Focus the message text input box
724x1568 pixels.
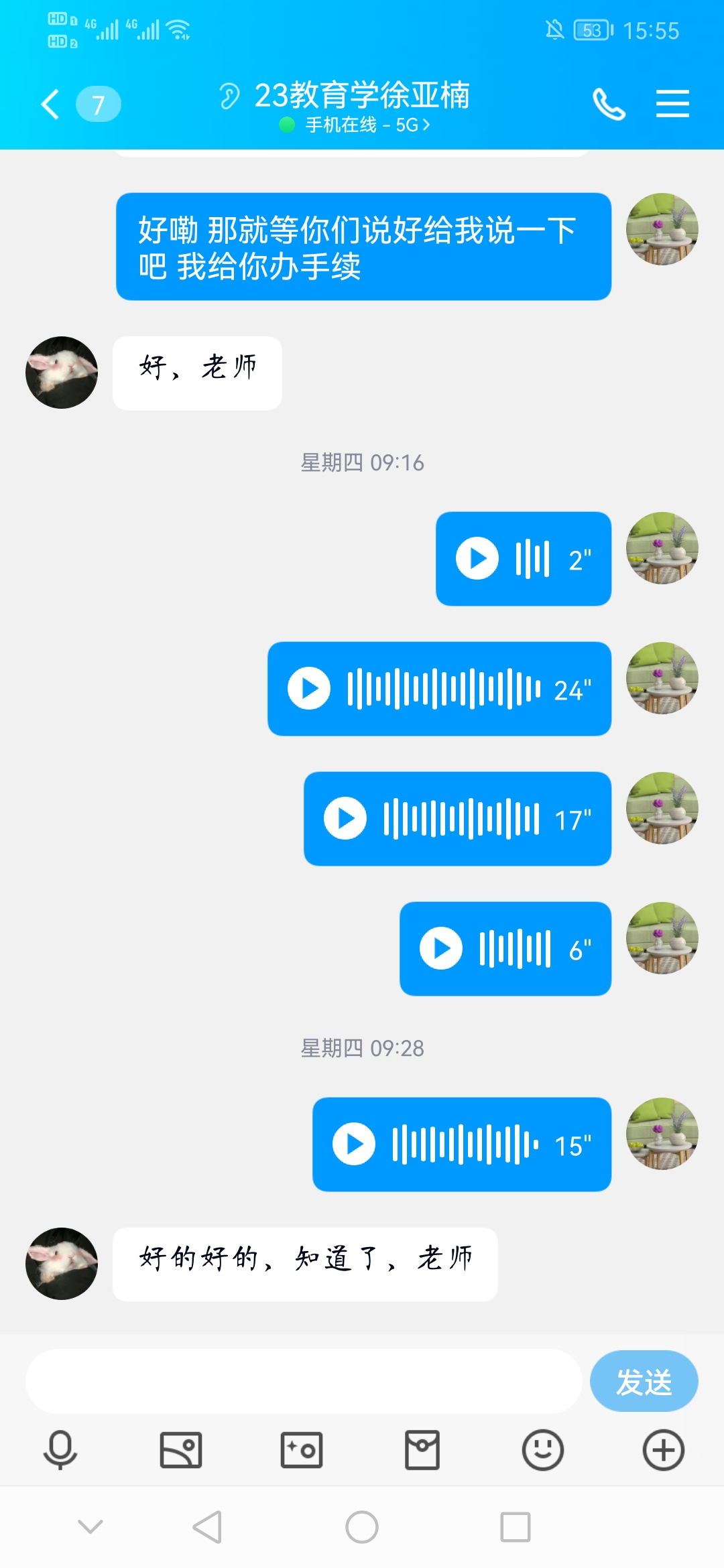[304, 1382]
